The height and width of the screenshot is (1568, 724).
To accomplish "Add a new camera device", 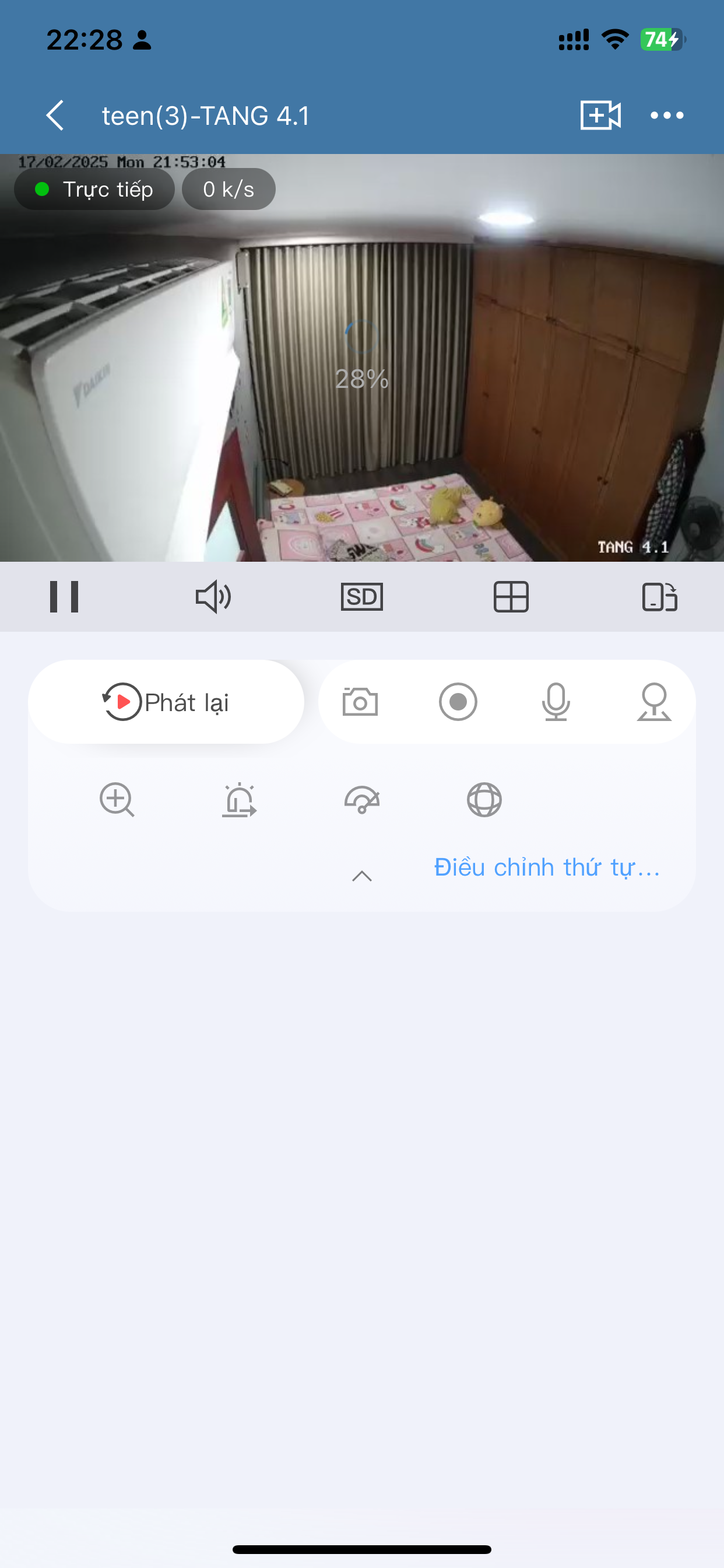I will 600,116.
